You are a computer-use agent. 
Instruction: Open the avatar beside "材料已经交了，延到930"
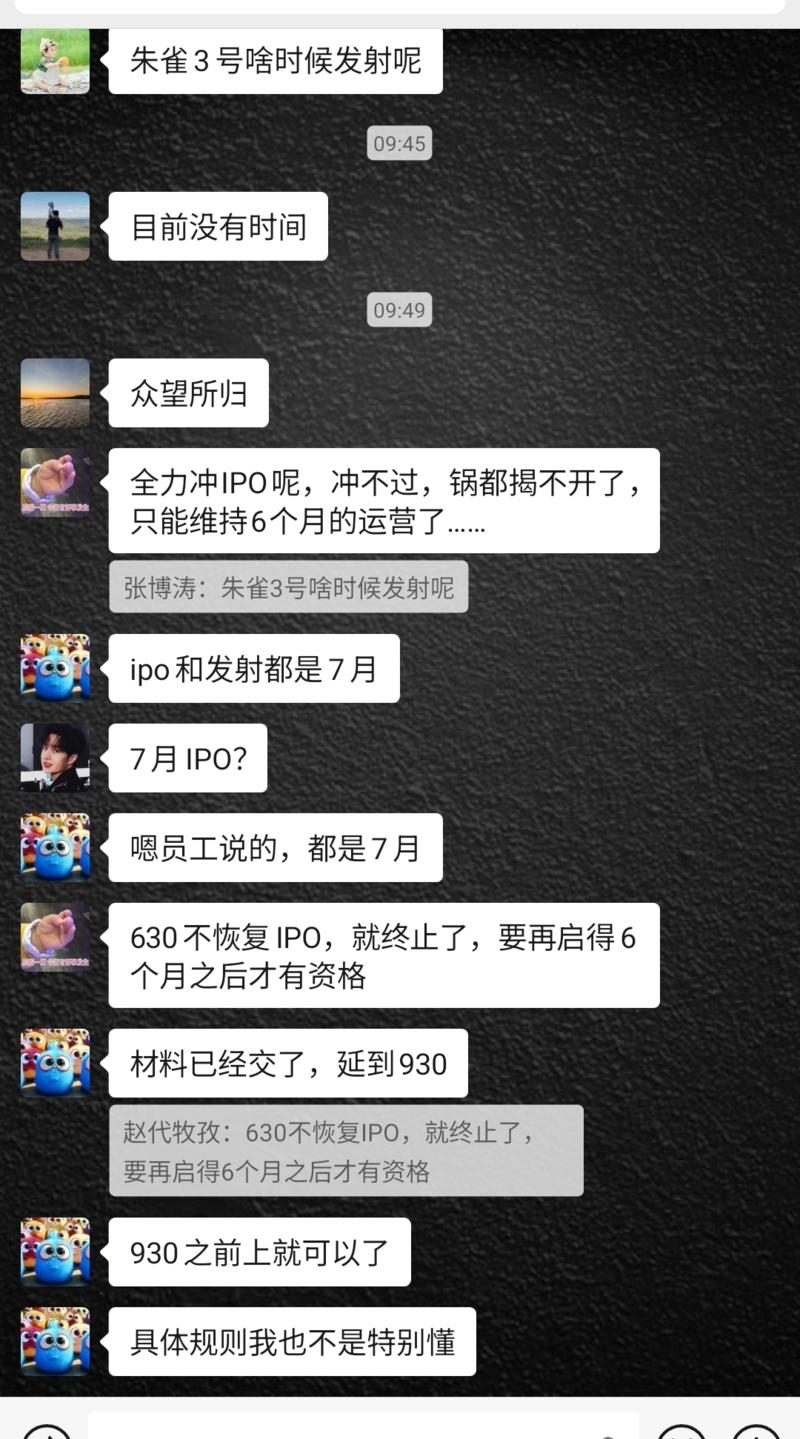coord(55,1063)
